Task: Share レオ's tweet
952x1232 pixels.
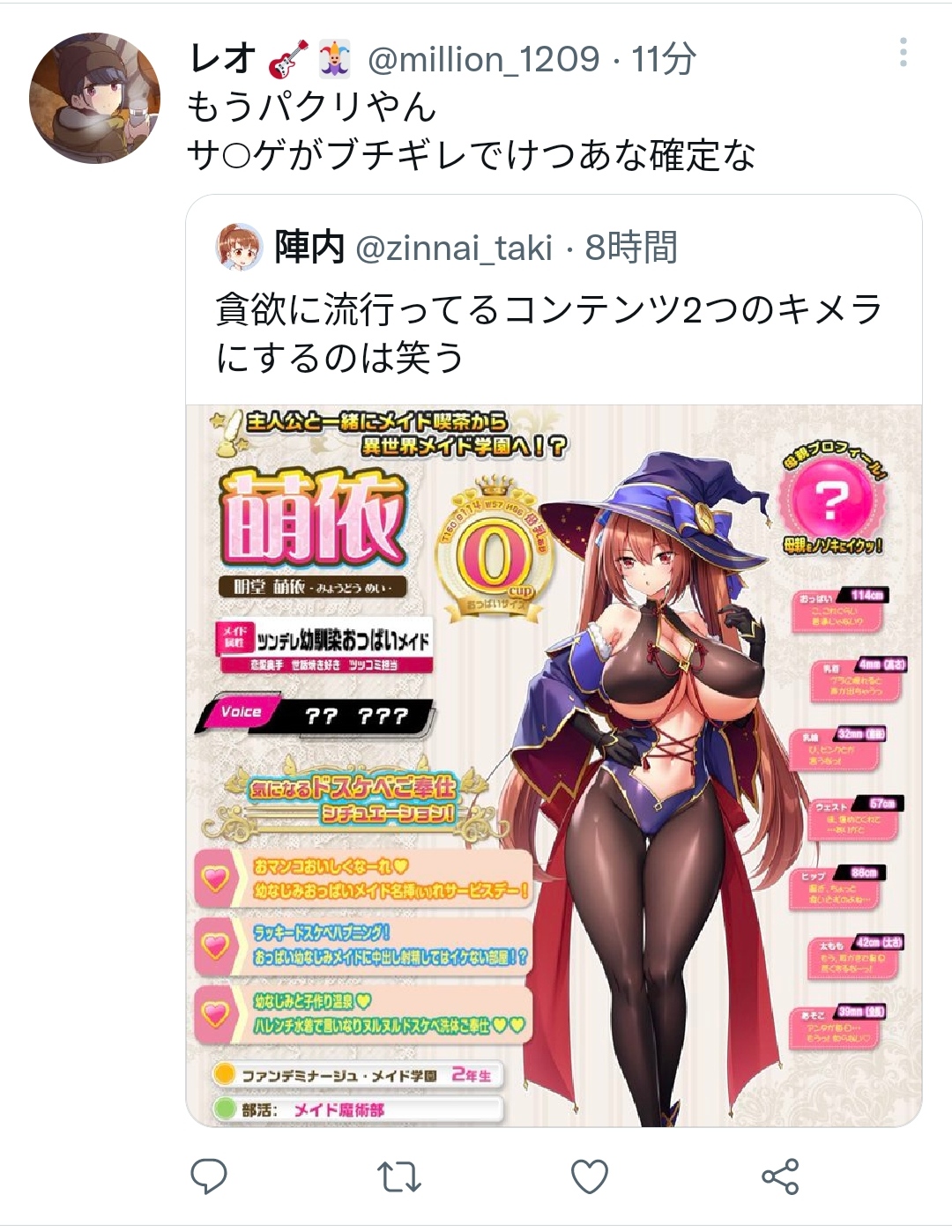Action: 780,1176
